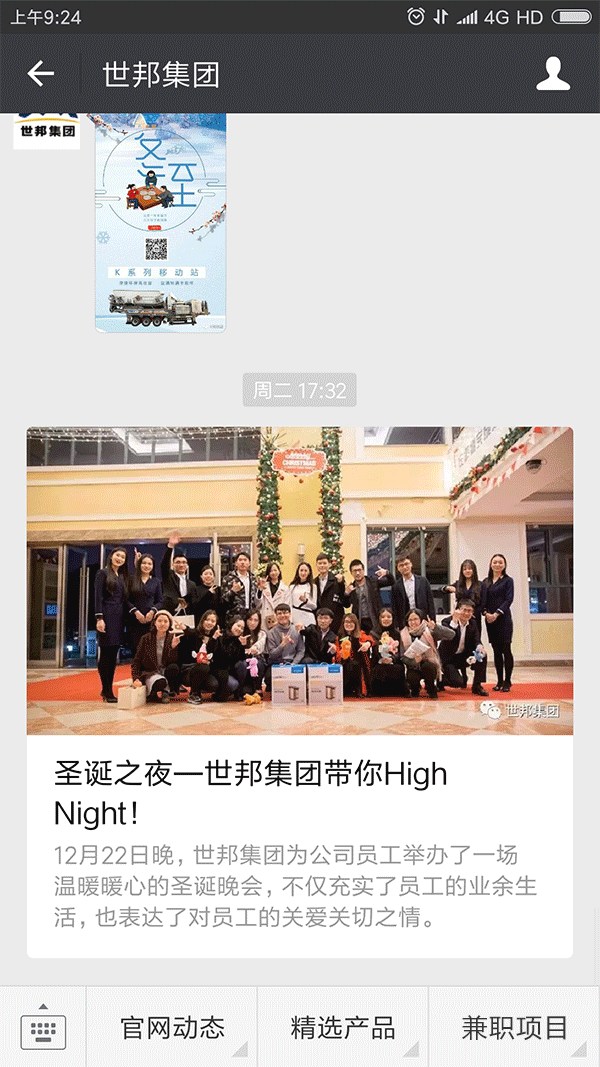Open the account profile icon

(x=553, y=74)
